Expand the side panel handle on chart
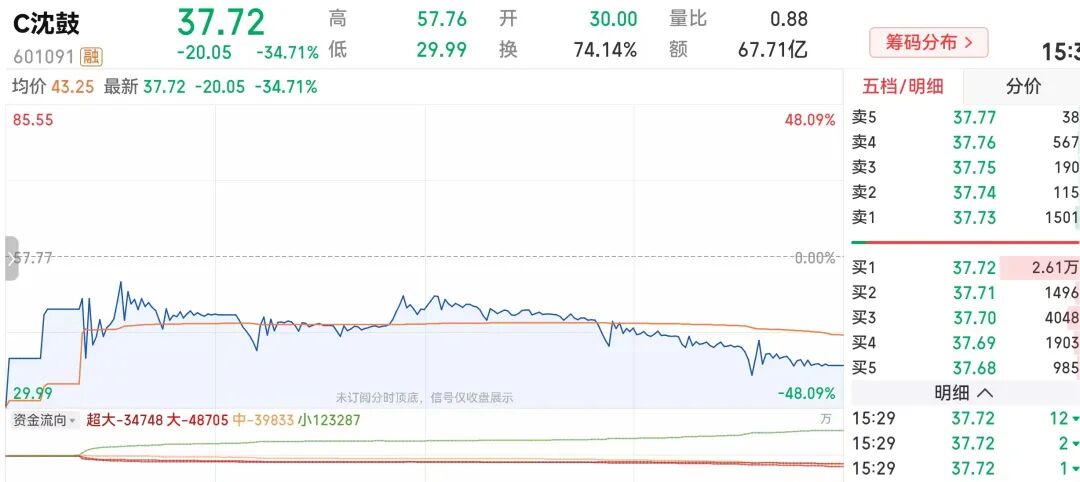Image resolution: width=1080 pixels, height=482 pixels. coord(12,258)
